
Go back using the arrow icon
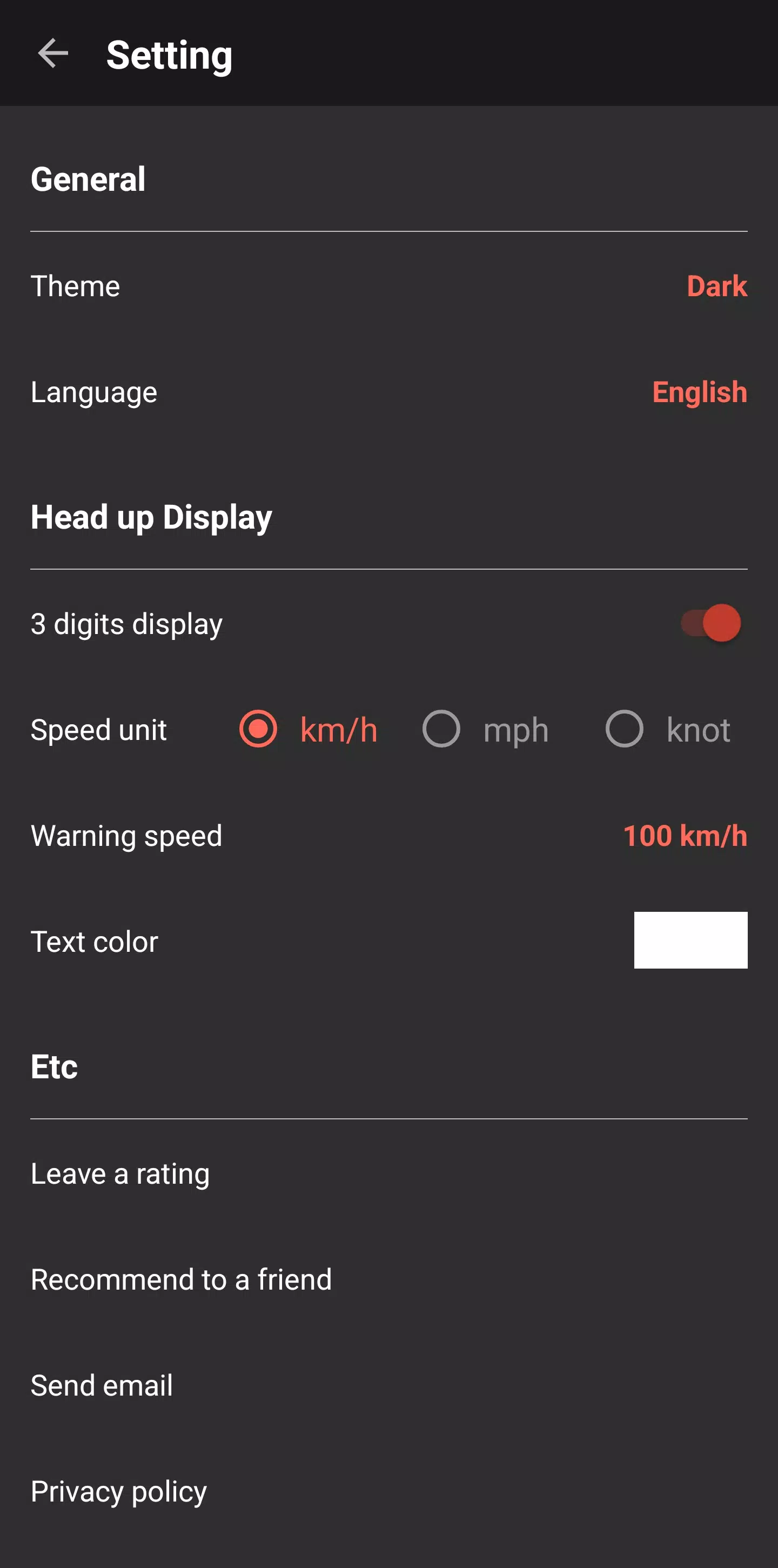click(53, 54)
